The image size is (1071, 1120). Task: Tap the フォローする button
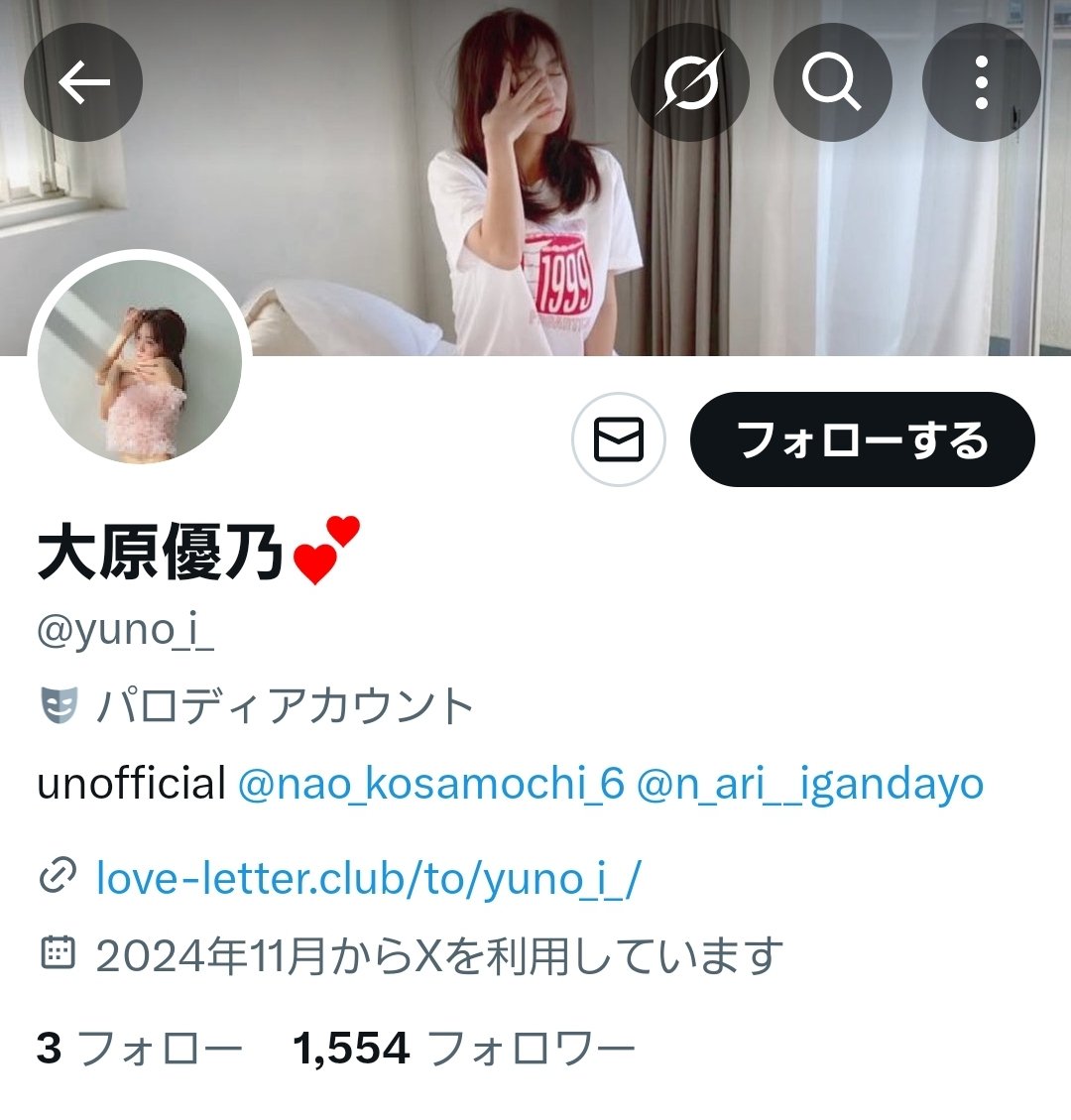coord(862,439)
